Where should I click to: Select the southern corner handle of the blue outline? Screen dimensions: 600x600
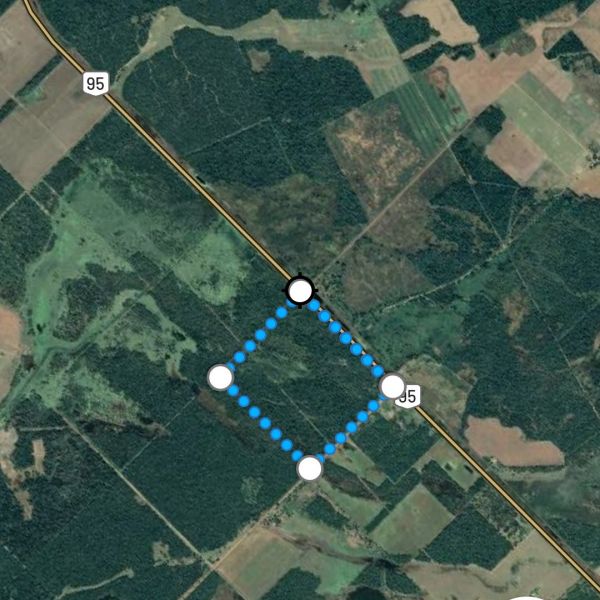click(310, 467)
